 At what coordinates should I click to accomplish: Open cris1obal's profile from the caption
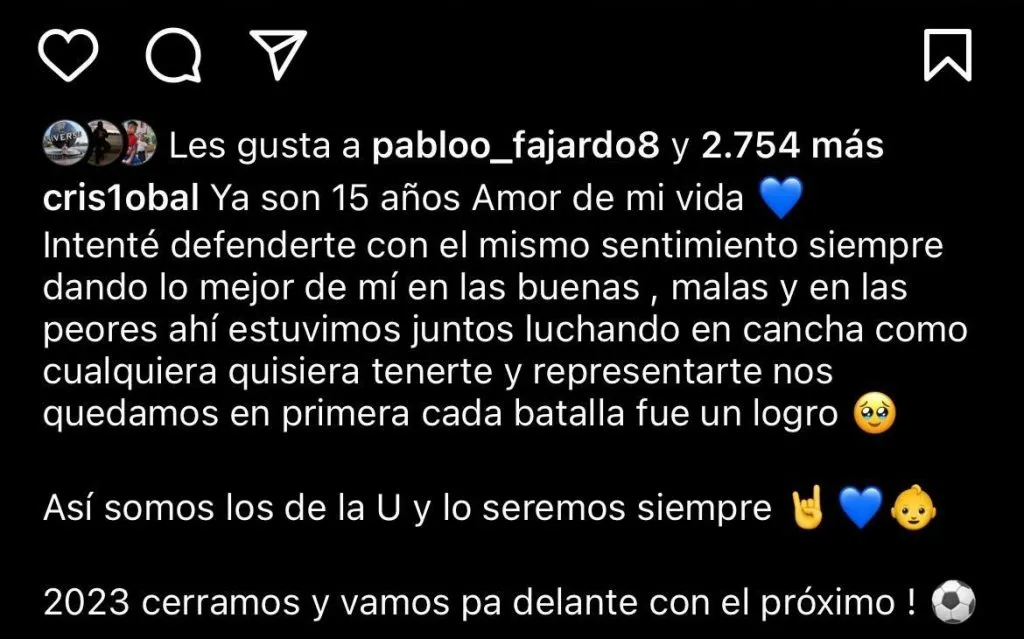(x=122, y=198)
